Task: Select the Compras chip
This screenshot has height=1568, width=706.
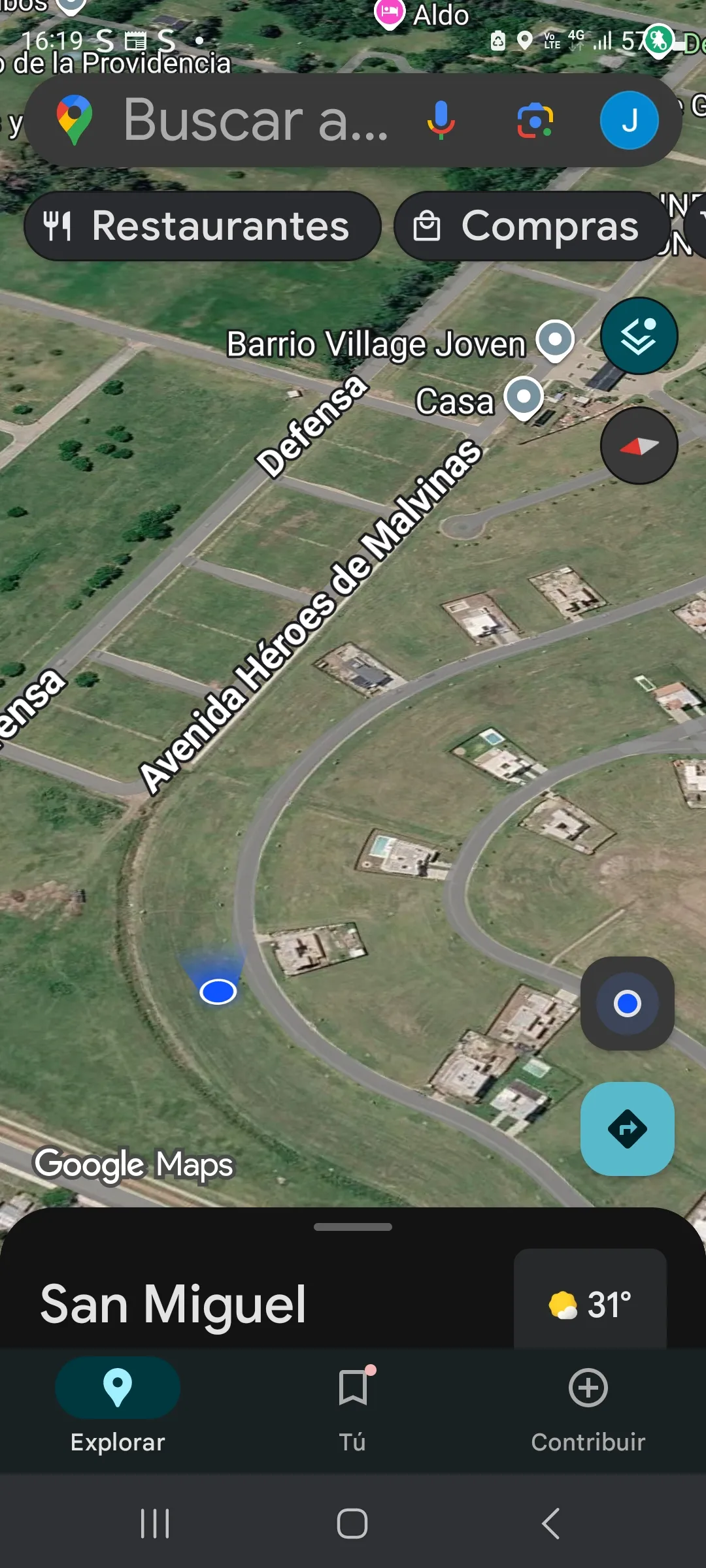Action: point(532,226)
